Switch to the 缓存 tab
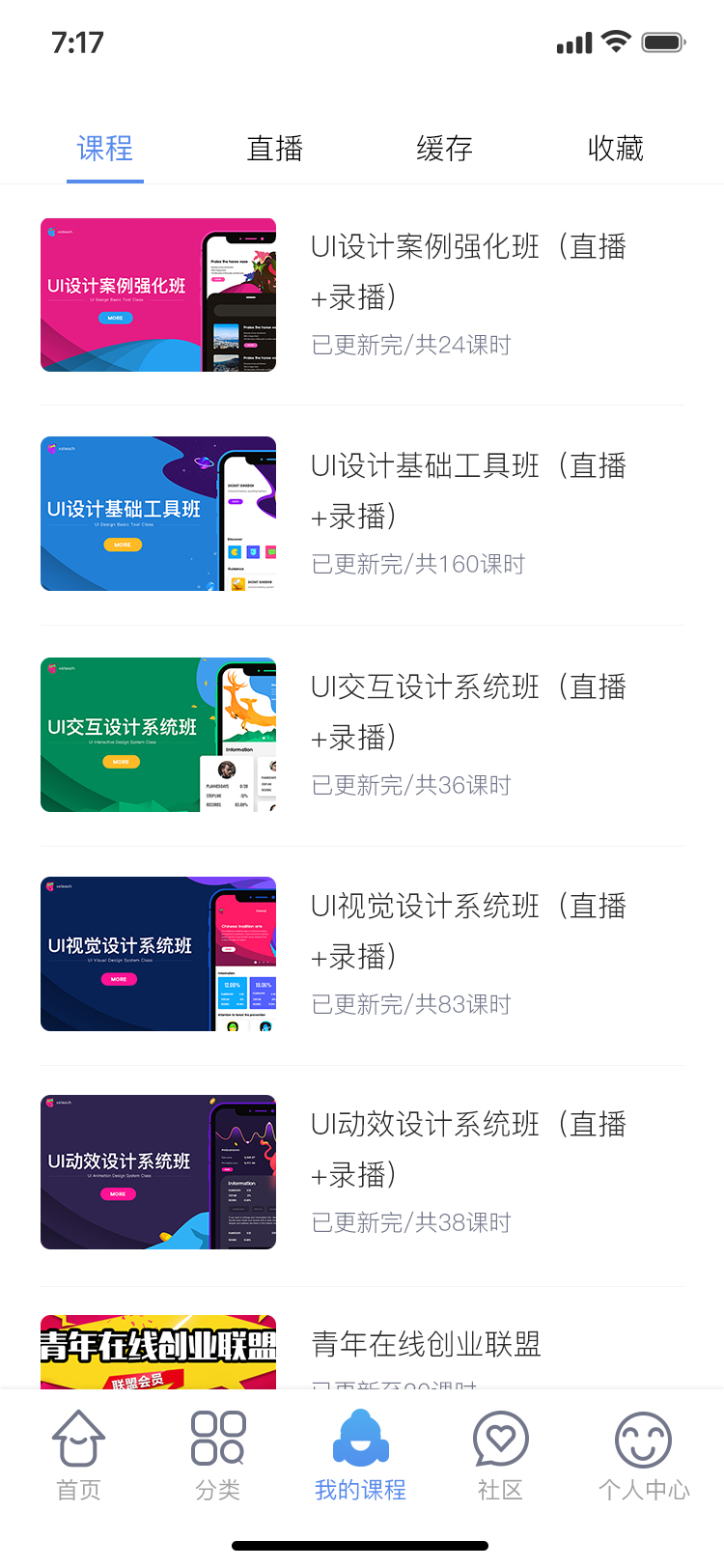Screen dimensions: 724x1568 [444, 149]
